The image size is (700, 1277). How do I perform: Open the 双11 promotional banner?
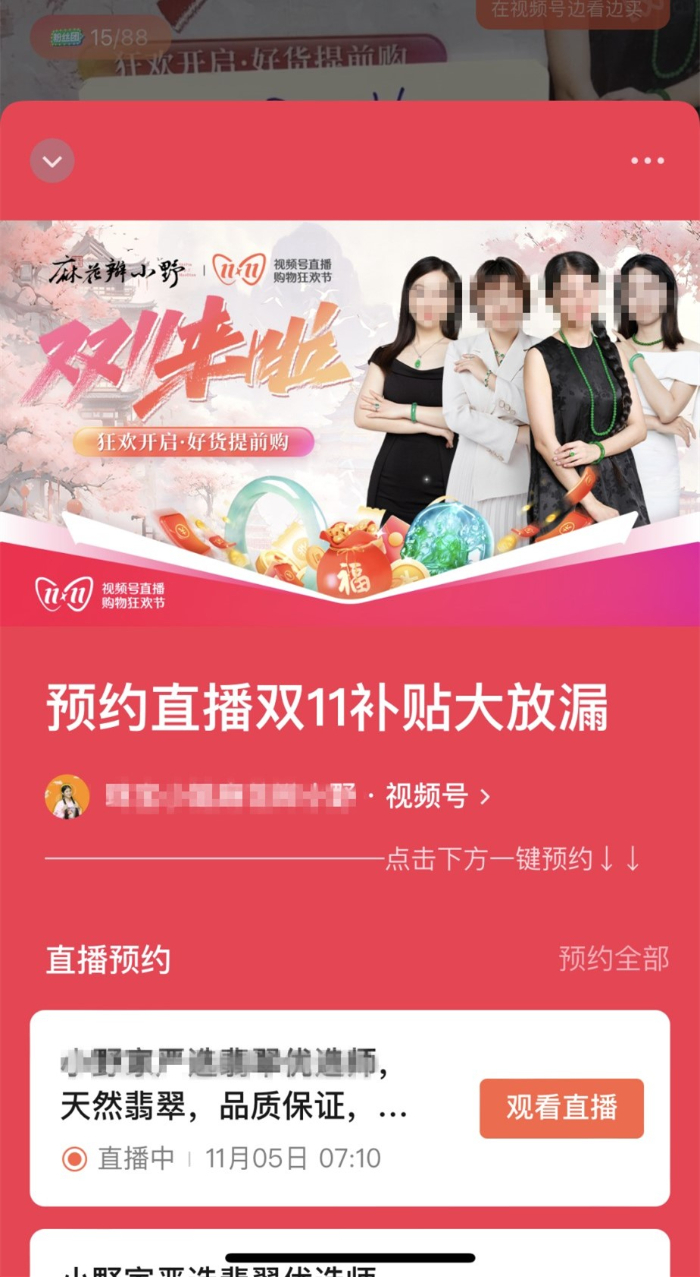(350, 420)
